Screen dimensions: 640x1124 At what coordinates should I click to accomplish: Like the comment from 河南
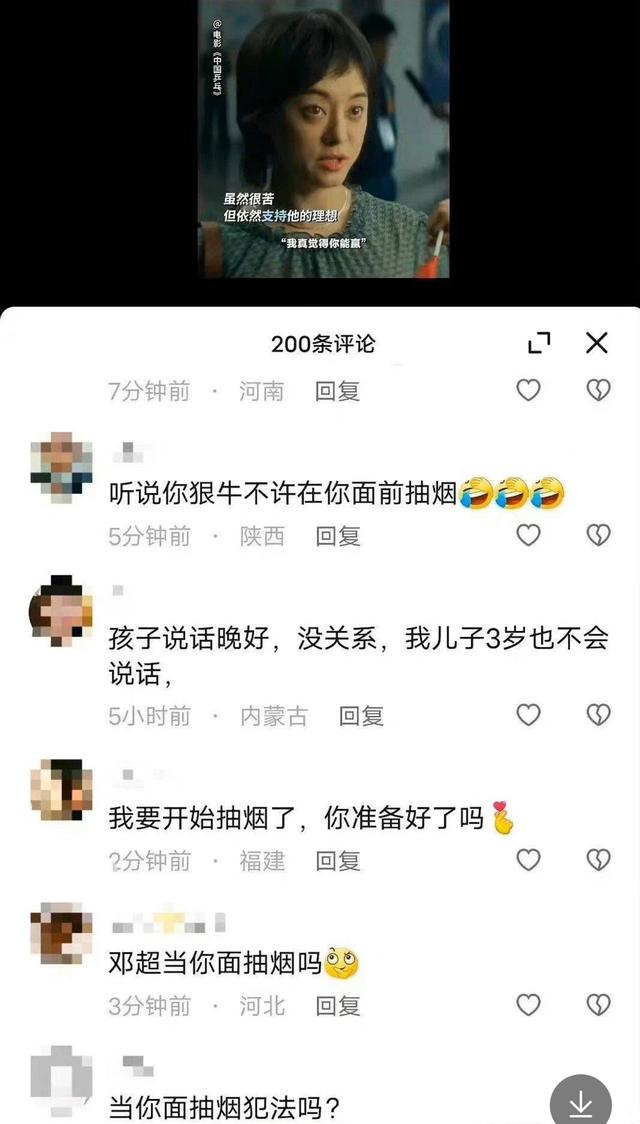pyautogui.click(x=528, y=391)
